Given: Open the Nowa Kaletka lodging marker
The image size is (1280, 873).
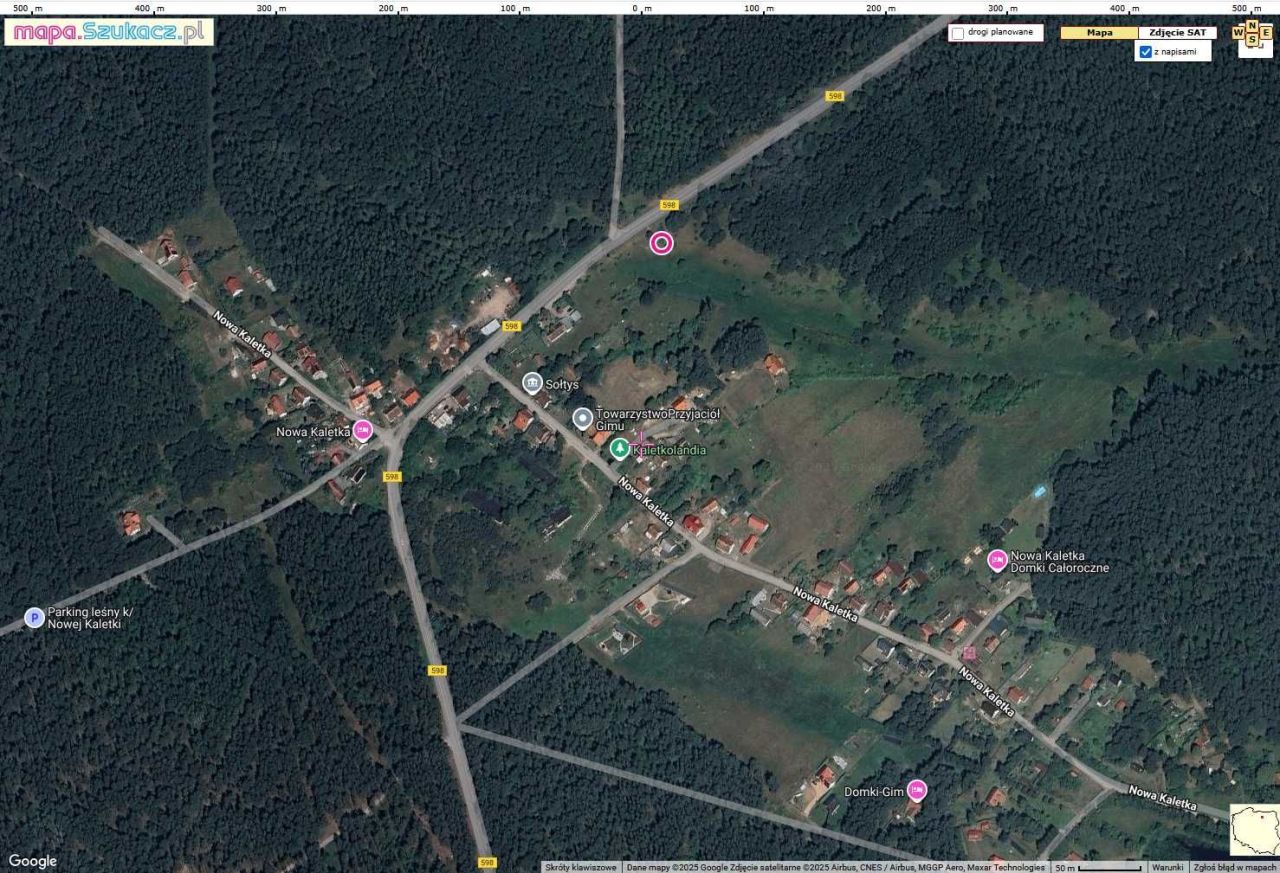Looking at the screenshot, I should [x=362, y=431].
